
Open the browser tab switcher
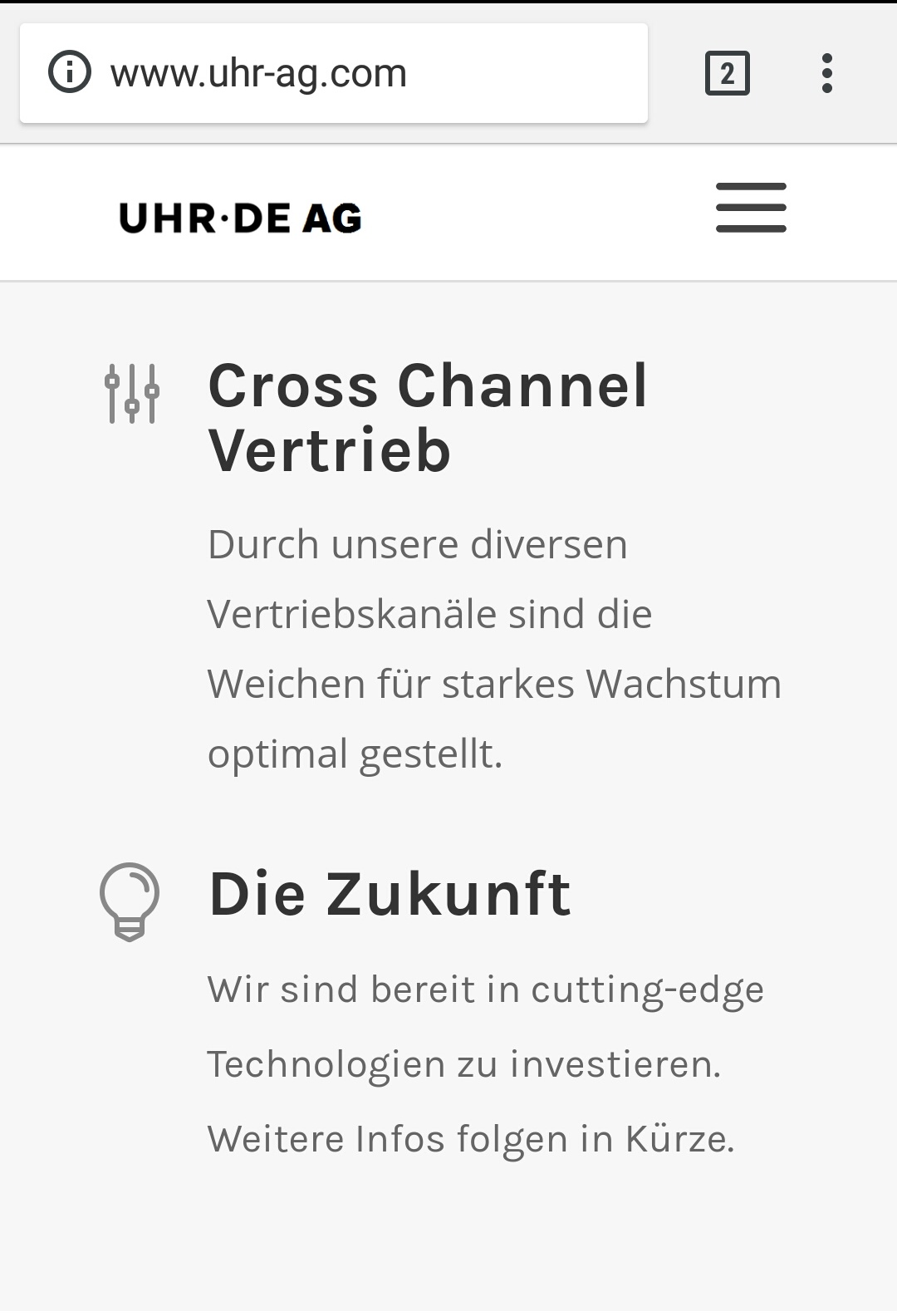pos(727,73)
